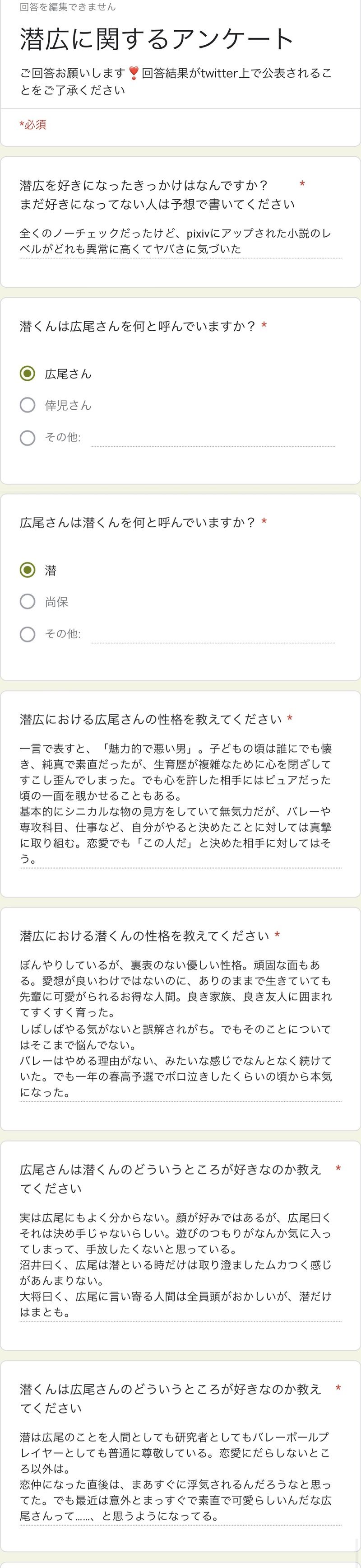This screenshot has height=1568, width=361.
Task: Select the 潜 radio option
Action: pyautogui.click(x=28, y=570)
